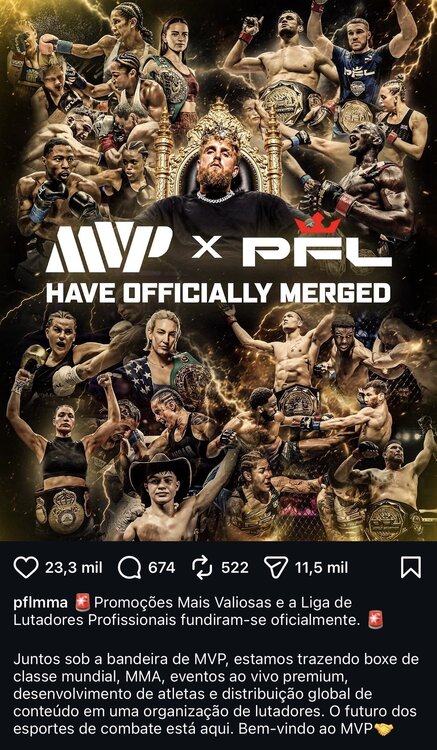Open comments on the pflmma post
Screen dimensions: 437x750
[x=129, y=568]
